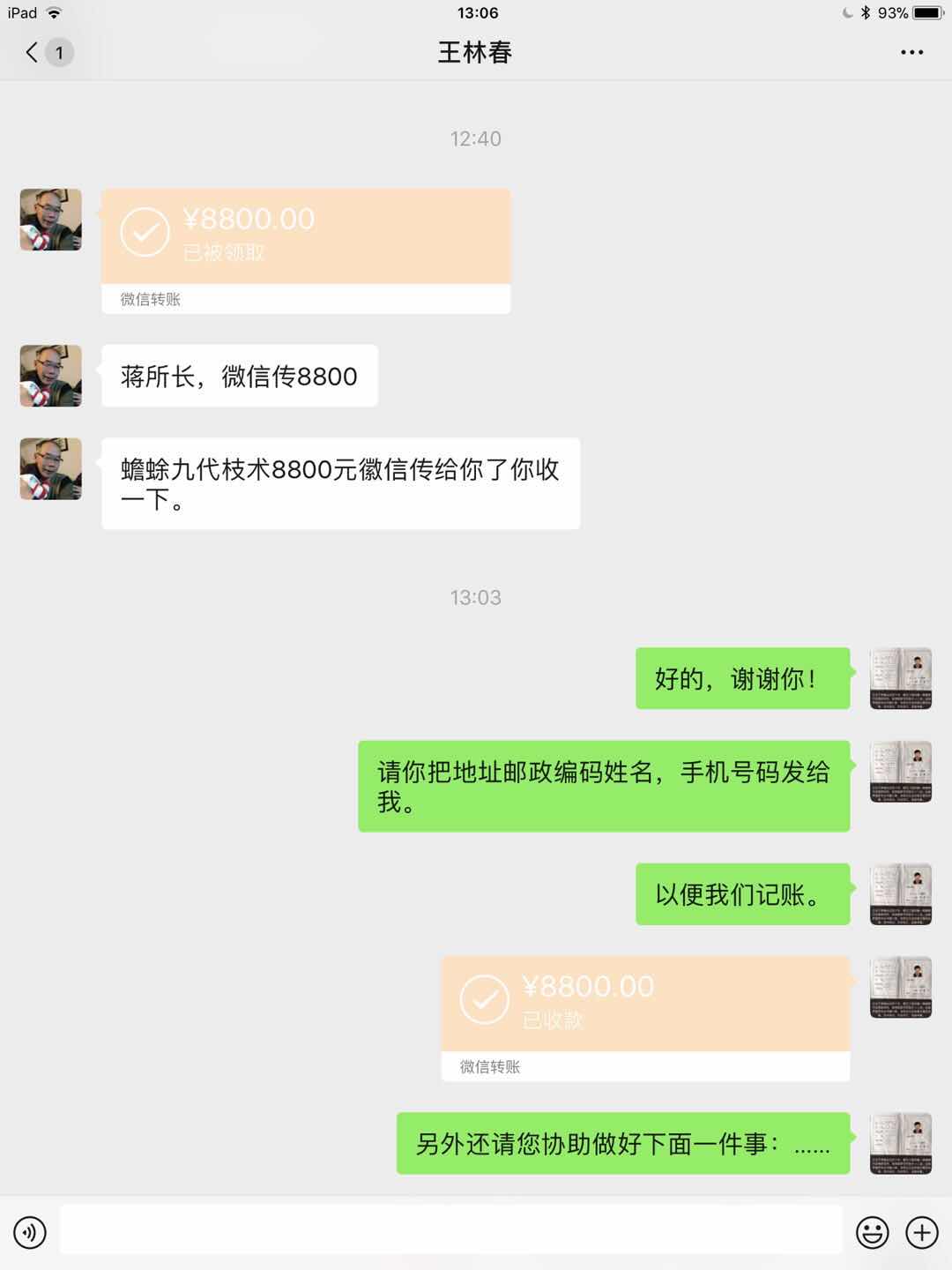Image resolution: width=952 pixels, height=1270 pixels.
Task: Open the received ¥8800.00 transfer marked 已被领取
Action: tap(305, 238)
